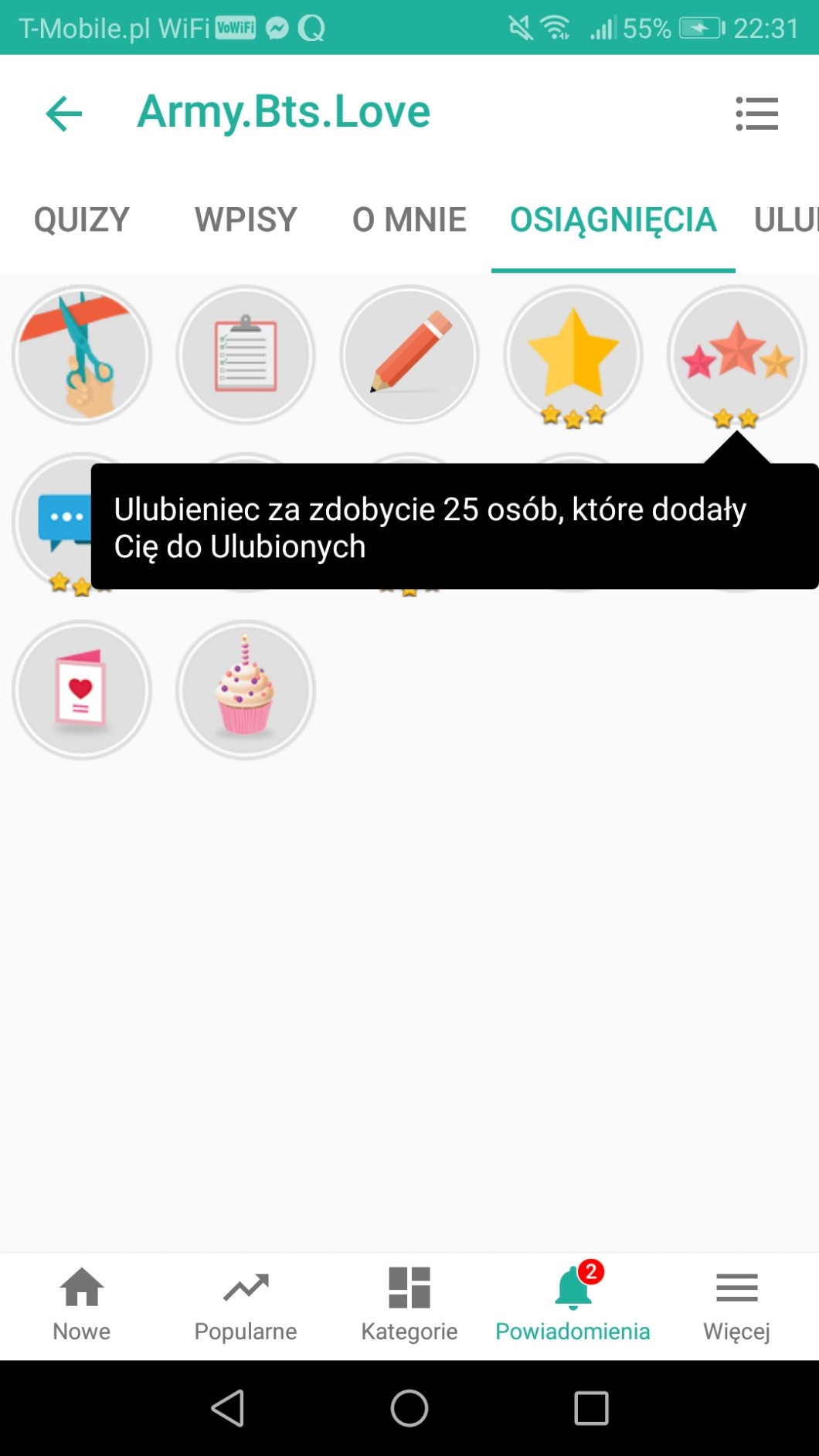The image size is (819, 1456).
Task: Tap the pencil achievement badge
Action: point(409,355)
